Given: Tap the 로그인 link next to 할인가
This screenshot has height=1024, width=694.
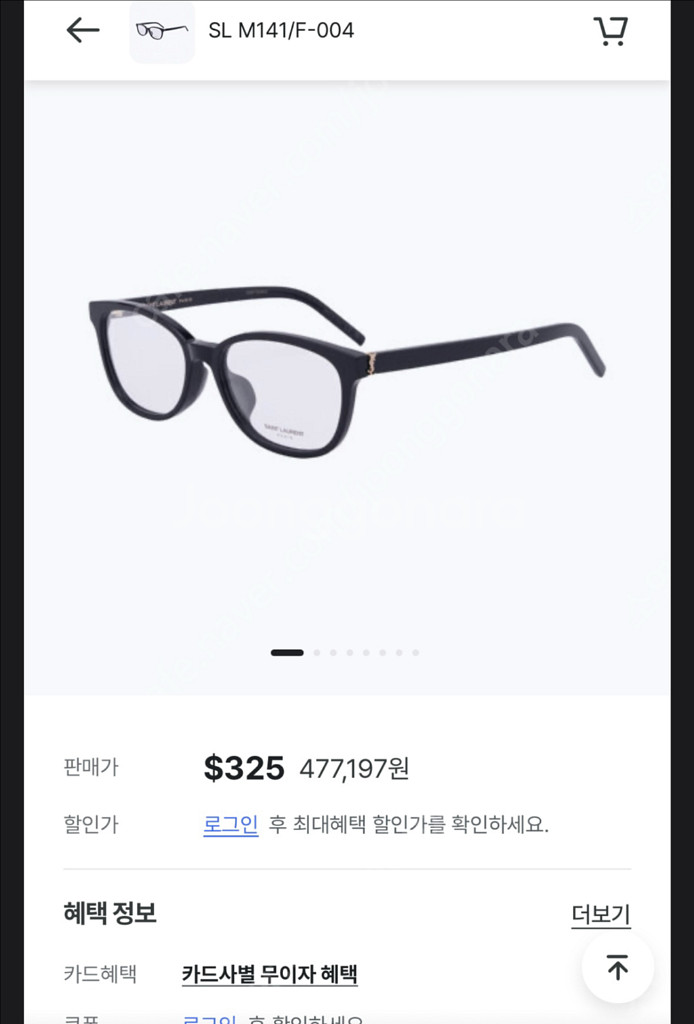Looking at the screenshot, I should [231, 825].
